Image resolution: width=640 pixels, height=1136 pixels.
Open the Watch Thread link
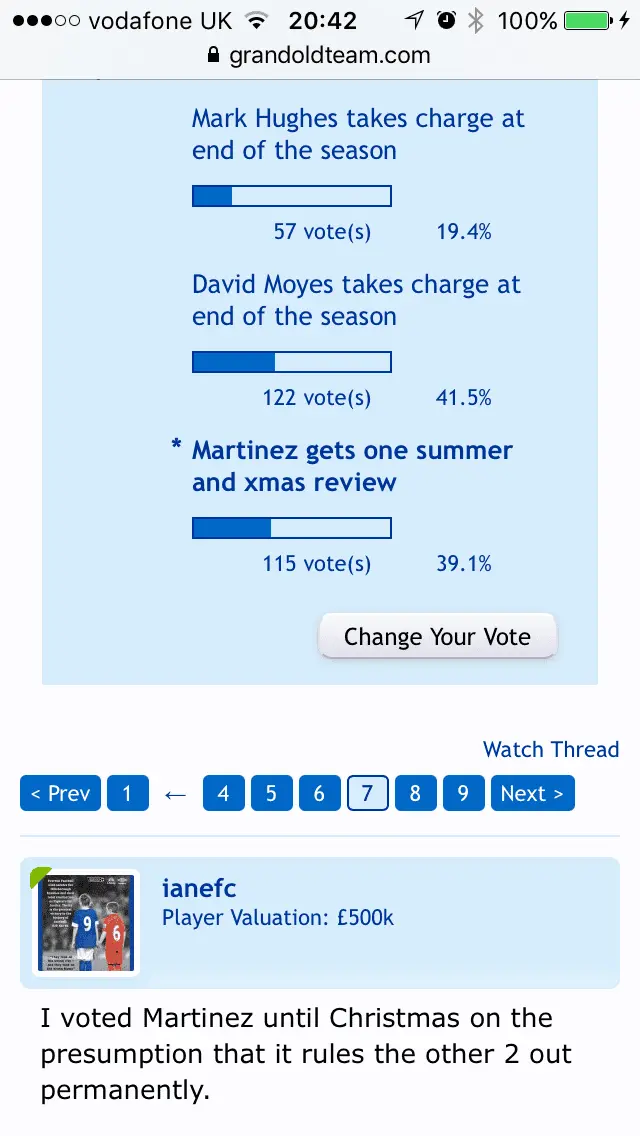pyautogui.click(x=550, y=749)
